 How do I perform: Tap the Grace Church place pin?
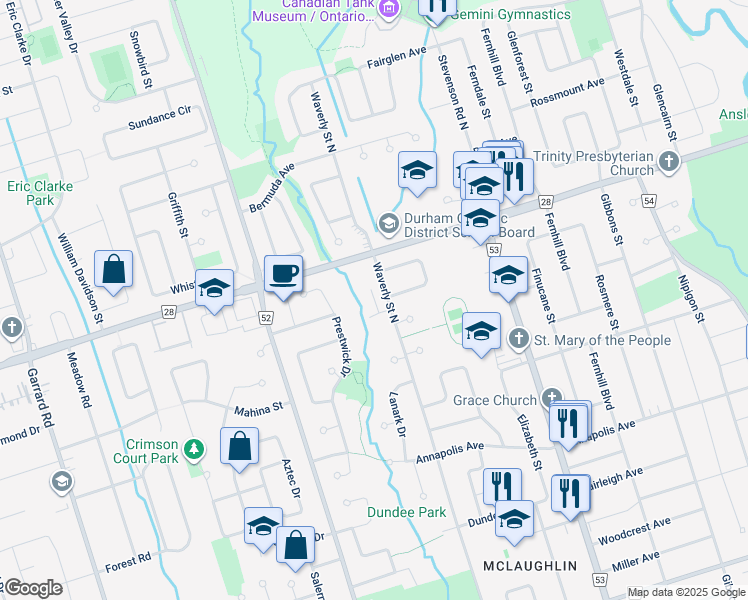click(x=551, y=397)
